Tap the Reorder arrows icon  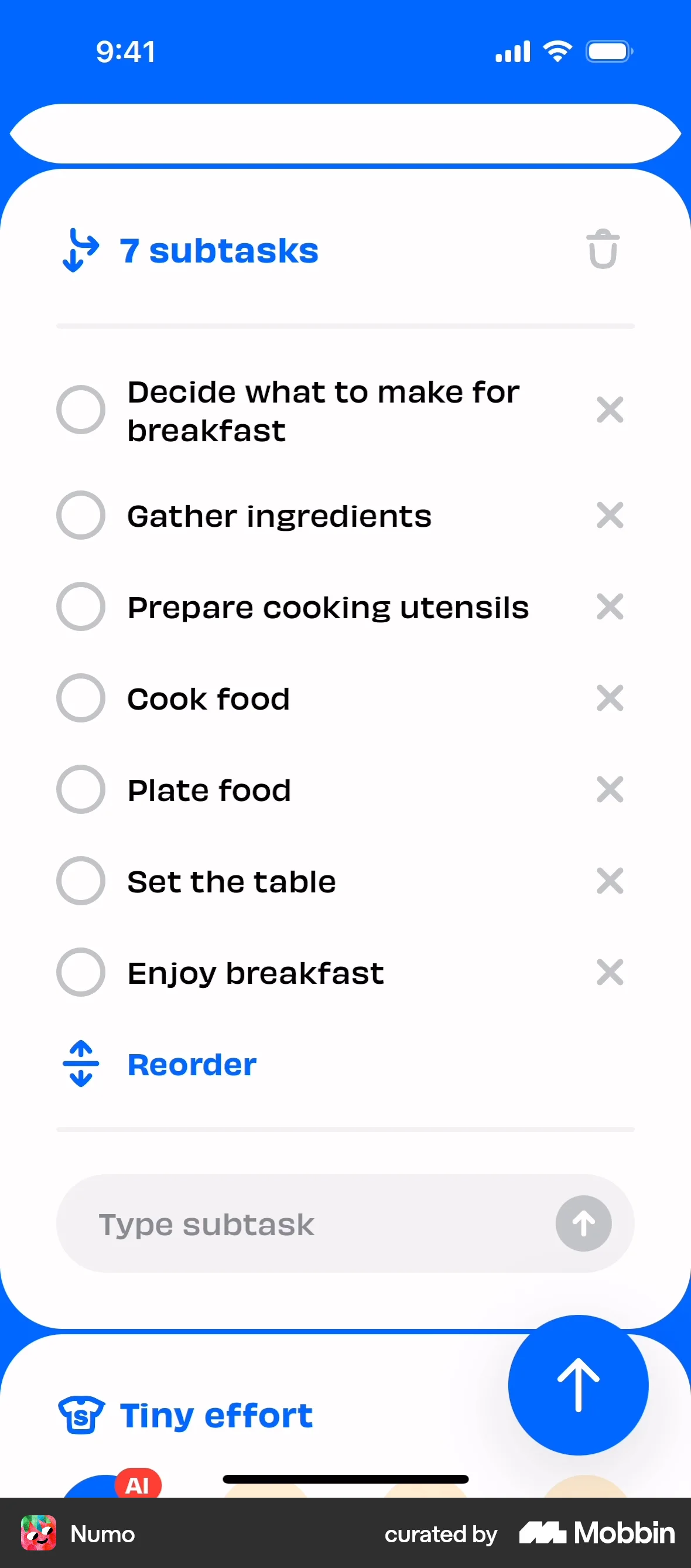pos(80,1064)
